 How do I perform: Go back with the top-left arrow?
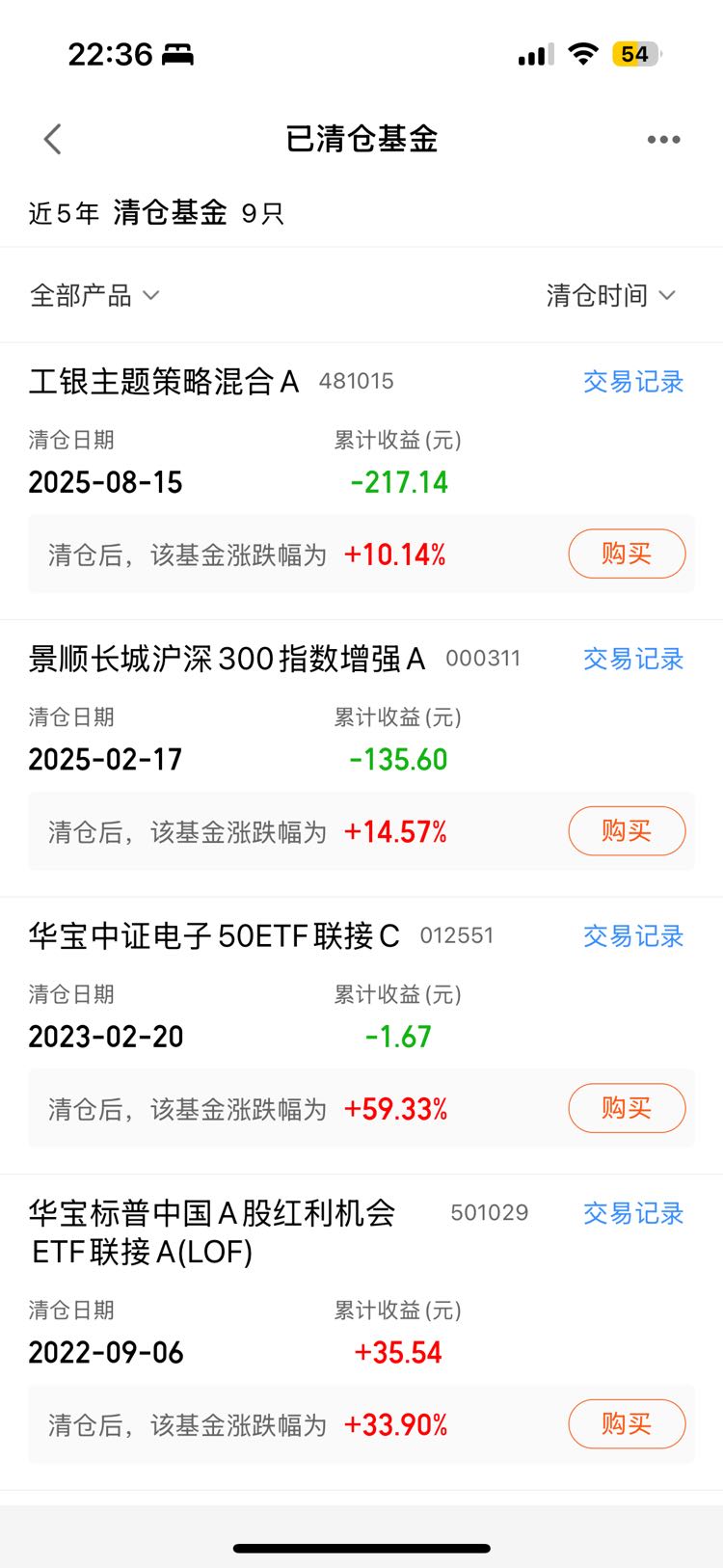pos(53,139)
